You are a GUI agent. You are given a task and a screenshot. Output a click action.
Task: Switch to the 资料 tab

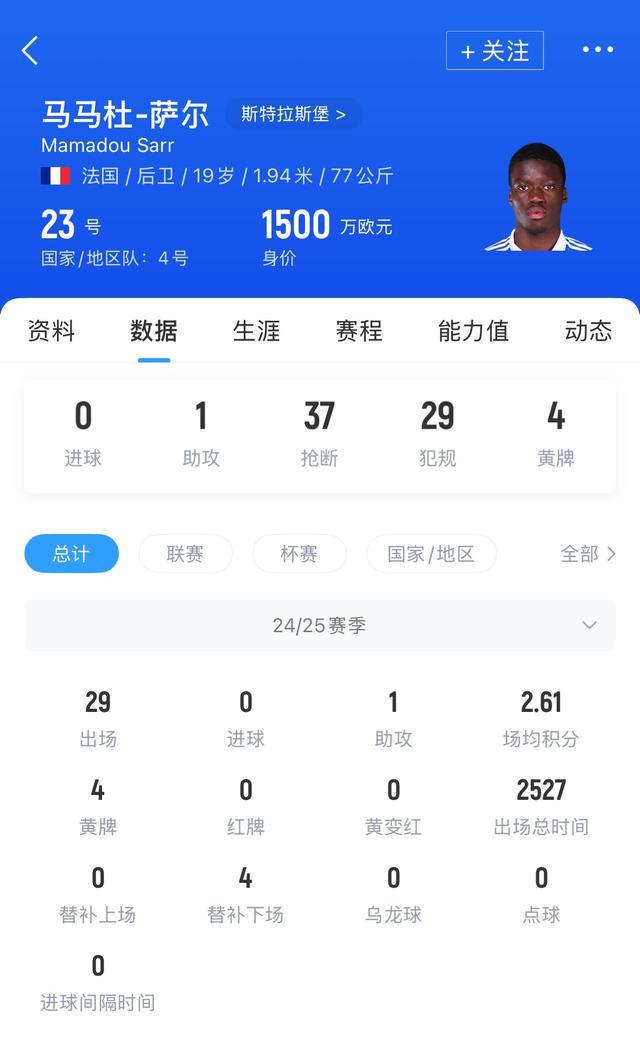51,331
